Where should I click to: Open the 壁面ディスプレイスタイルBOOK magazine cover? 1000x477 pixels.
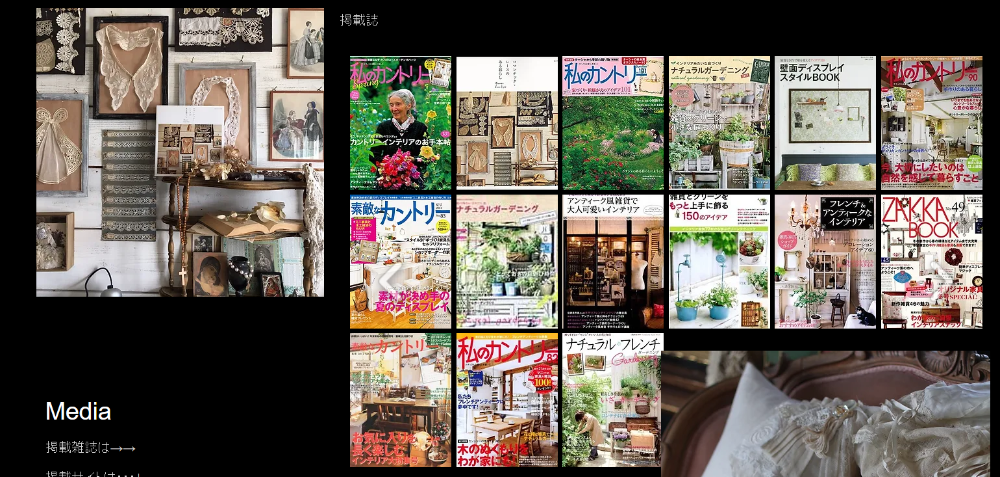pyautogui.click(x=826, y=123)
